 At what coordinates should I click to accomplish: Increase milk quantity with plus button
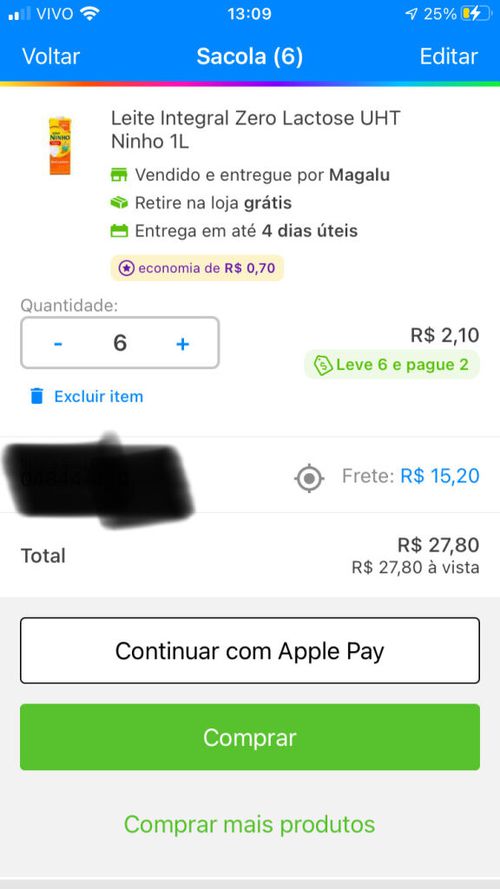182,344
